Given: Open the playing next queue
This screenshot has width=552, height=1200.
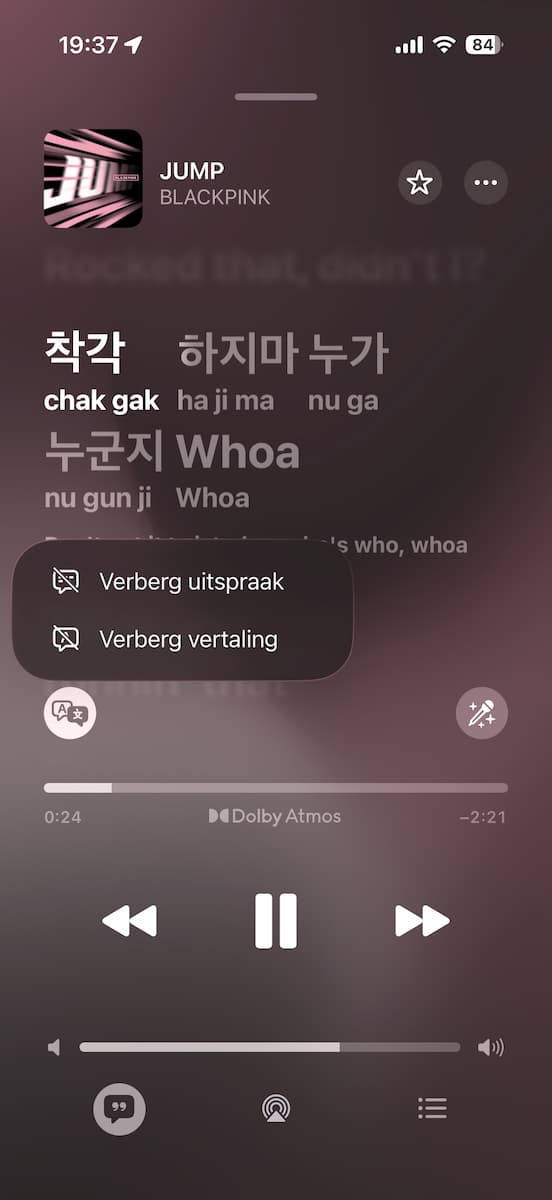Looking at the screenshot, I should tap(432, 1108).
